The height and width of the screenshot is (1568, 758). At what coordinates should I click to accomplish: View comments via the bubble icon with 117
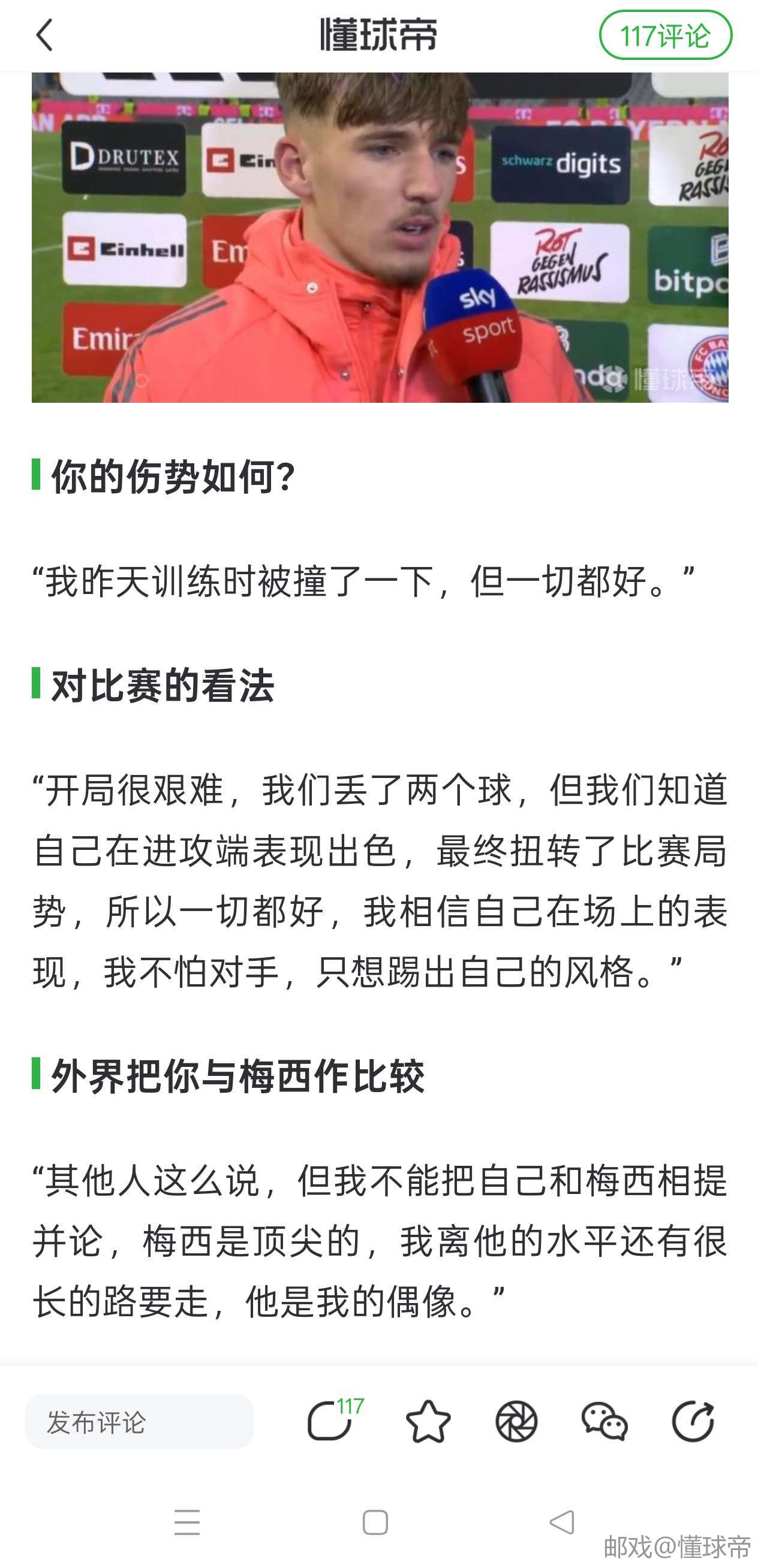pos(330,1421)
